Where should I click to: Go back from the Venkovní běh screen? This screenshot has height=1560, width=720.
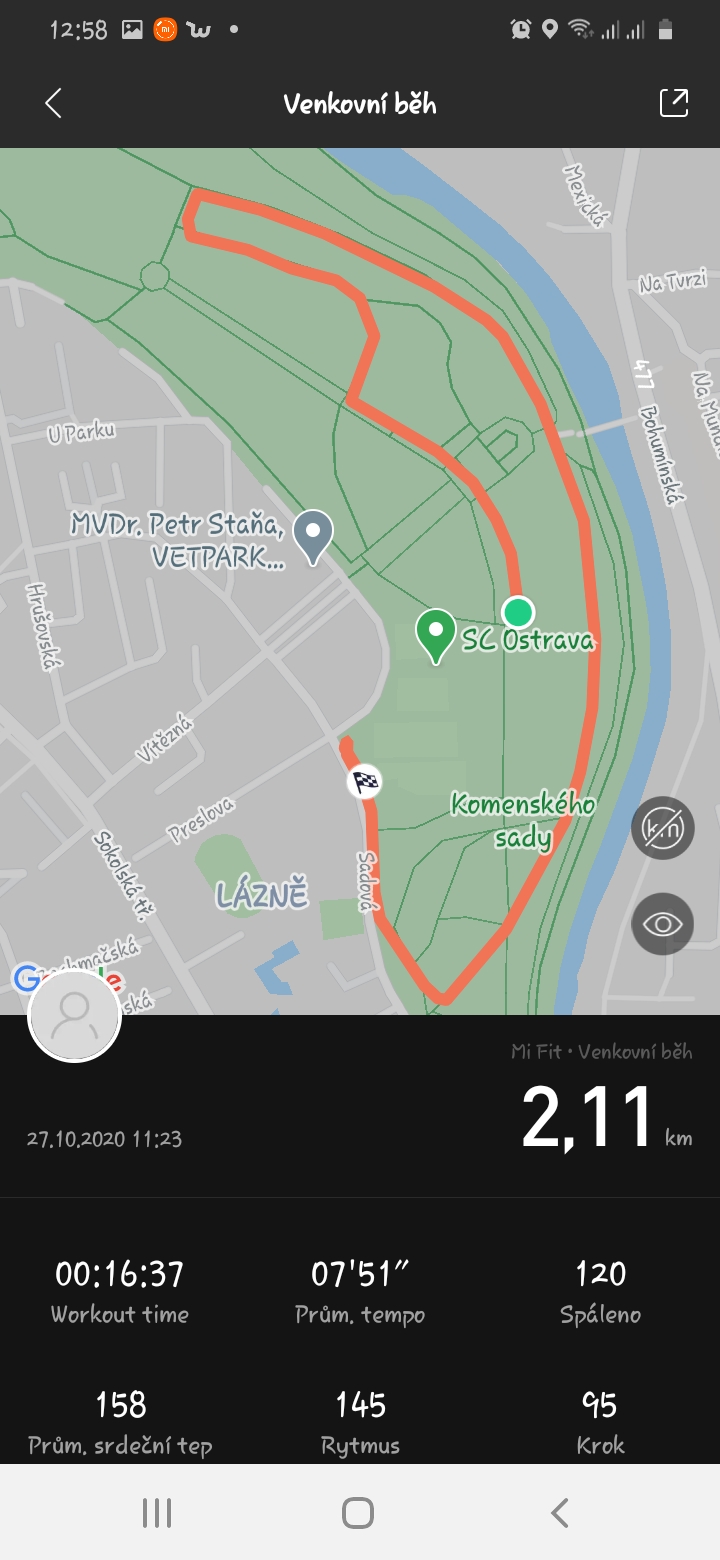(x=53, y=103)
